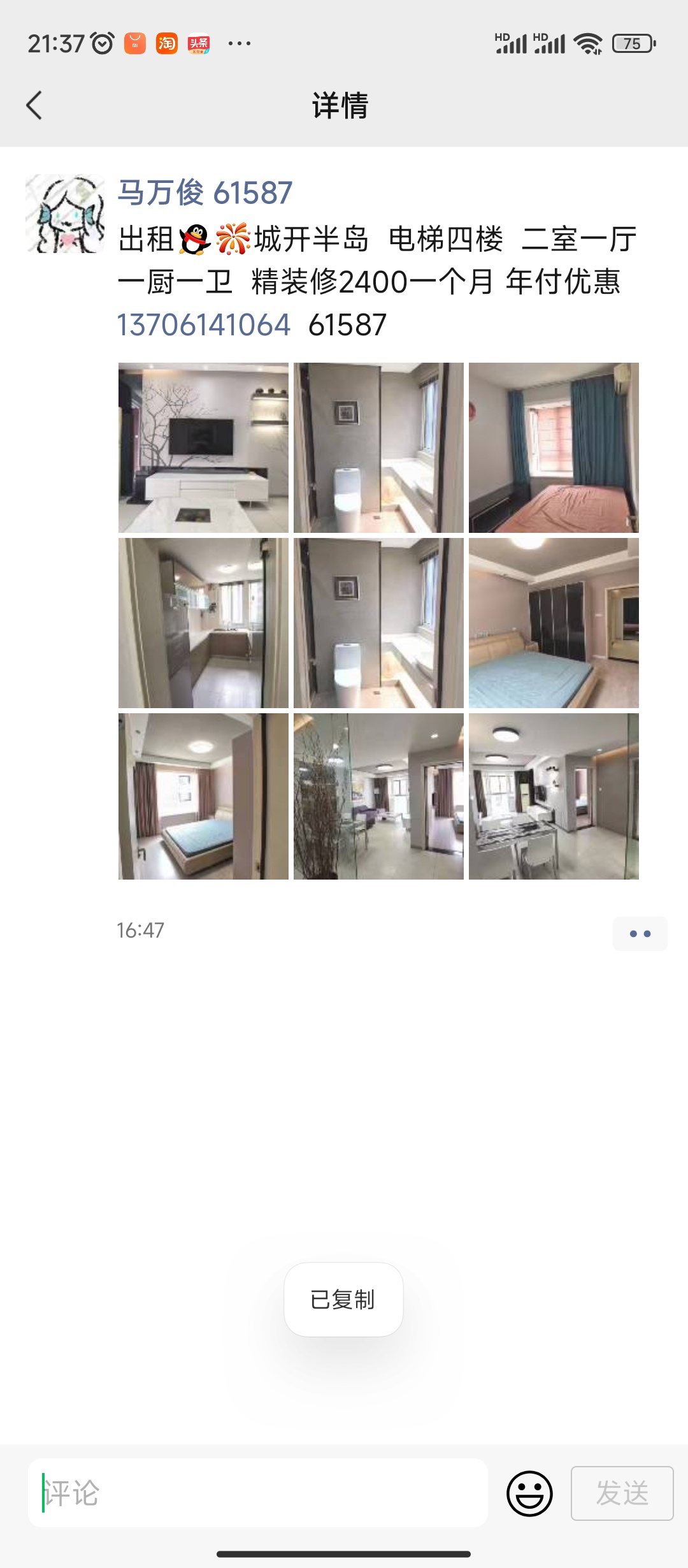The height and width of the screenshot is (1568, 688).
Task: Tap phone number 13706141064
Action: point(204,325)
